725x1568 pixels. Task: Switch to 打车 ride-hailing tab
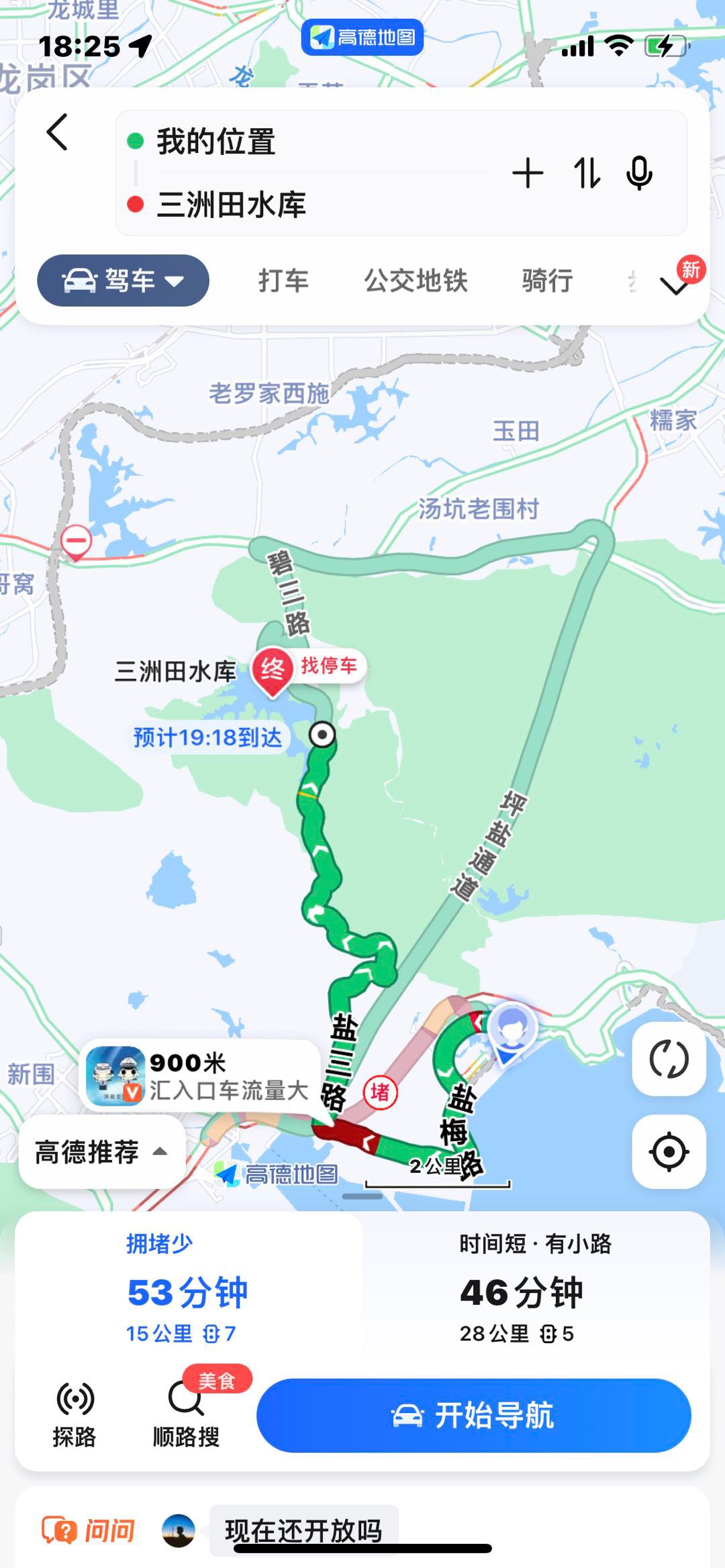coord(283,280)
